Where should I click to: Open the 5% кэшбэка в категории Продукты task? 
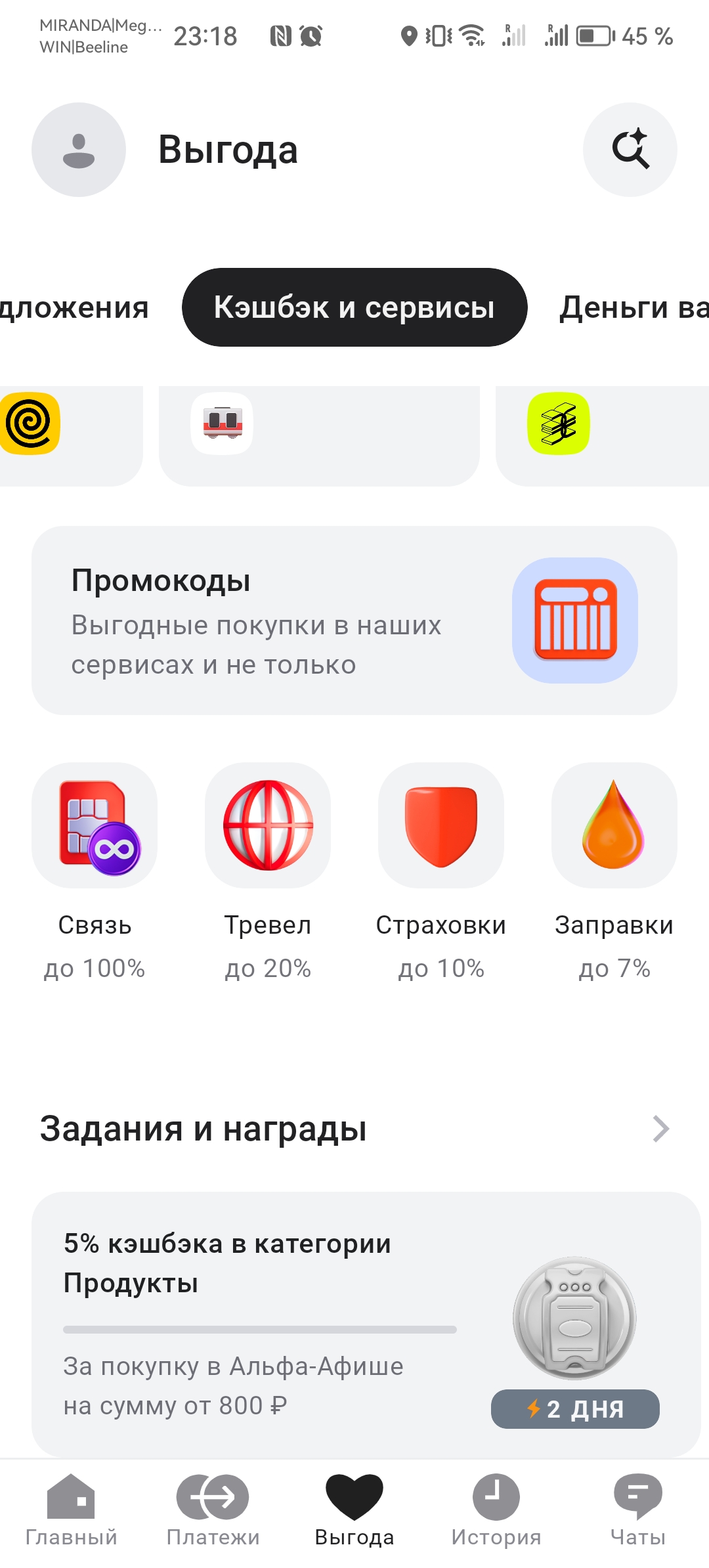coord(354,1323)
